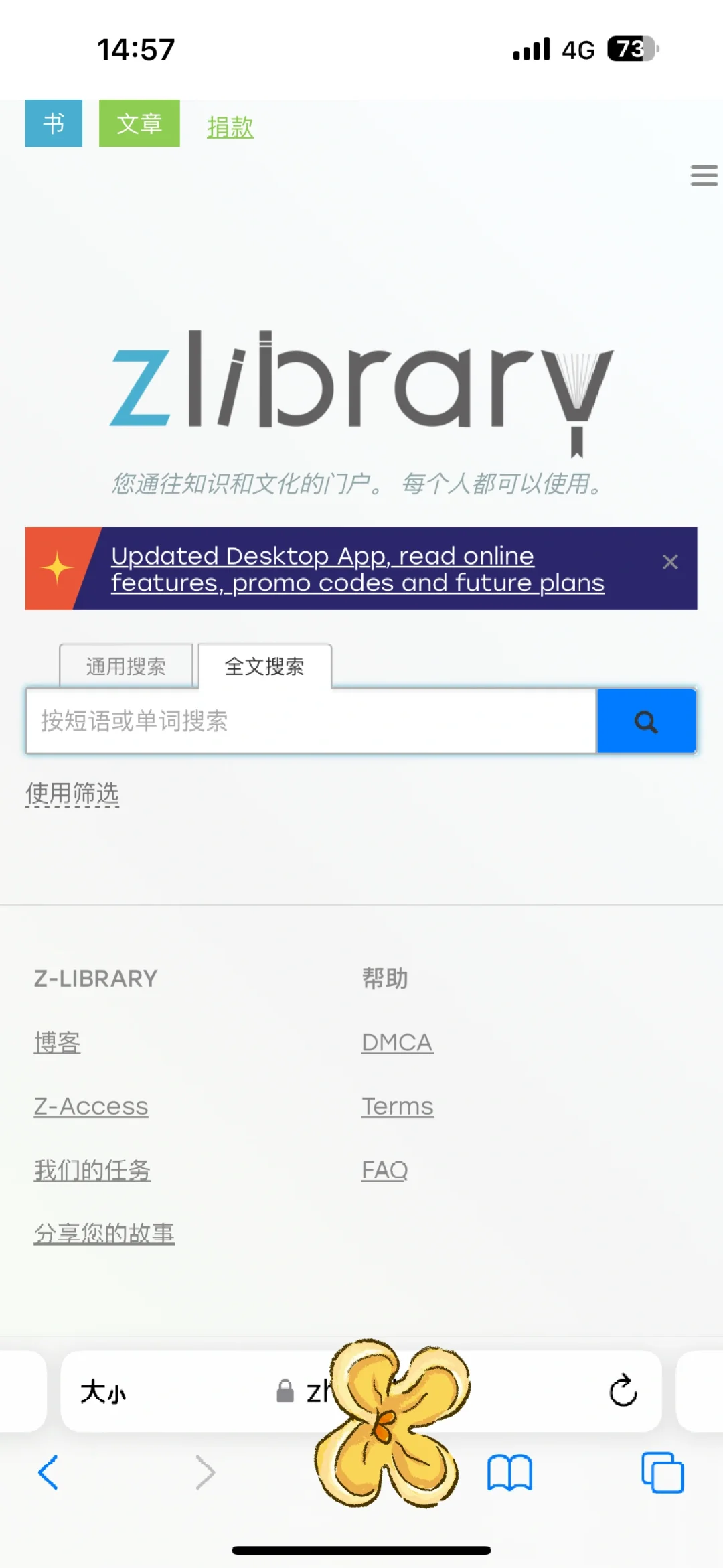The width and height of the screenshot is (723, 1568).
Task: Open the Z-Access link
Action: pyautogui.click(x=91, y=1107)
